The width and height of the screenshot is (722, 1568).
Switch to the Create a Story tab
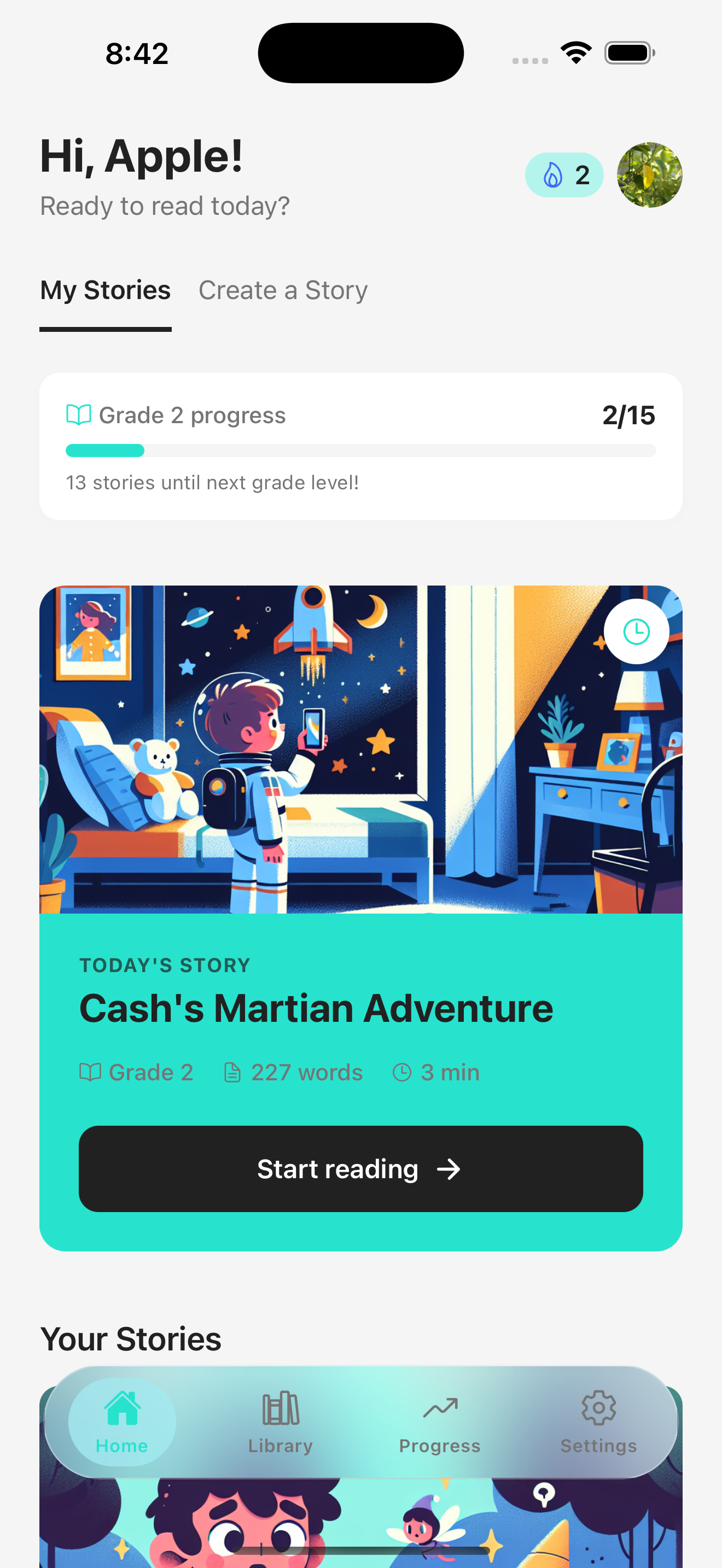coord(283,290)
